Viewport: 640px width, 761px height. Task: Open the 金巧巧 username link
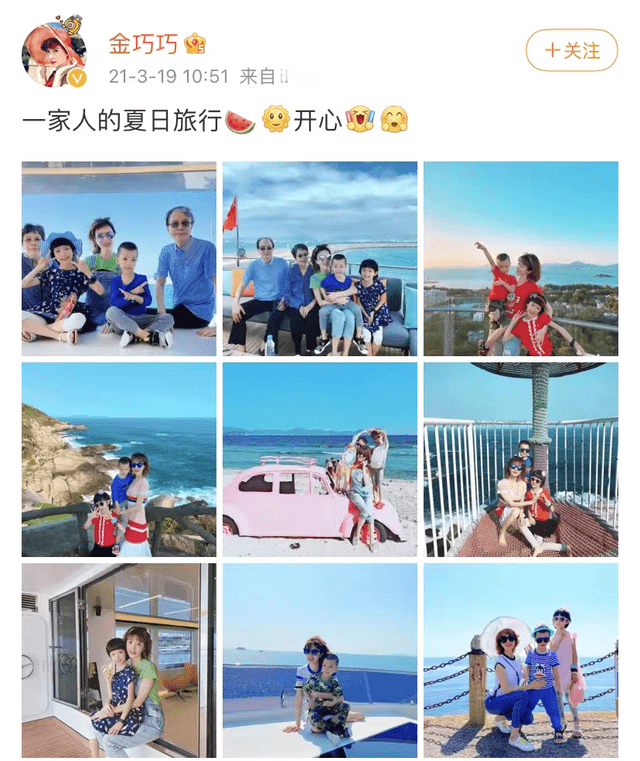coord(143,43)
